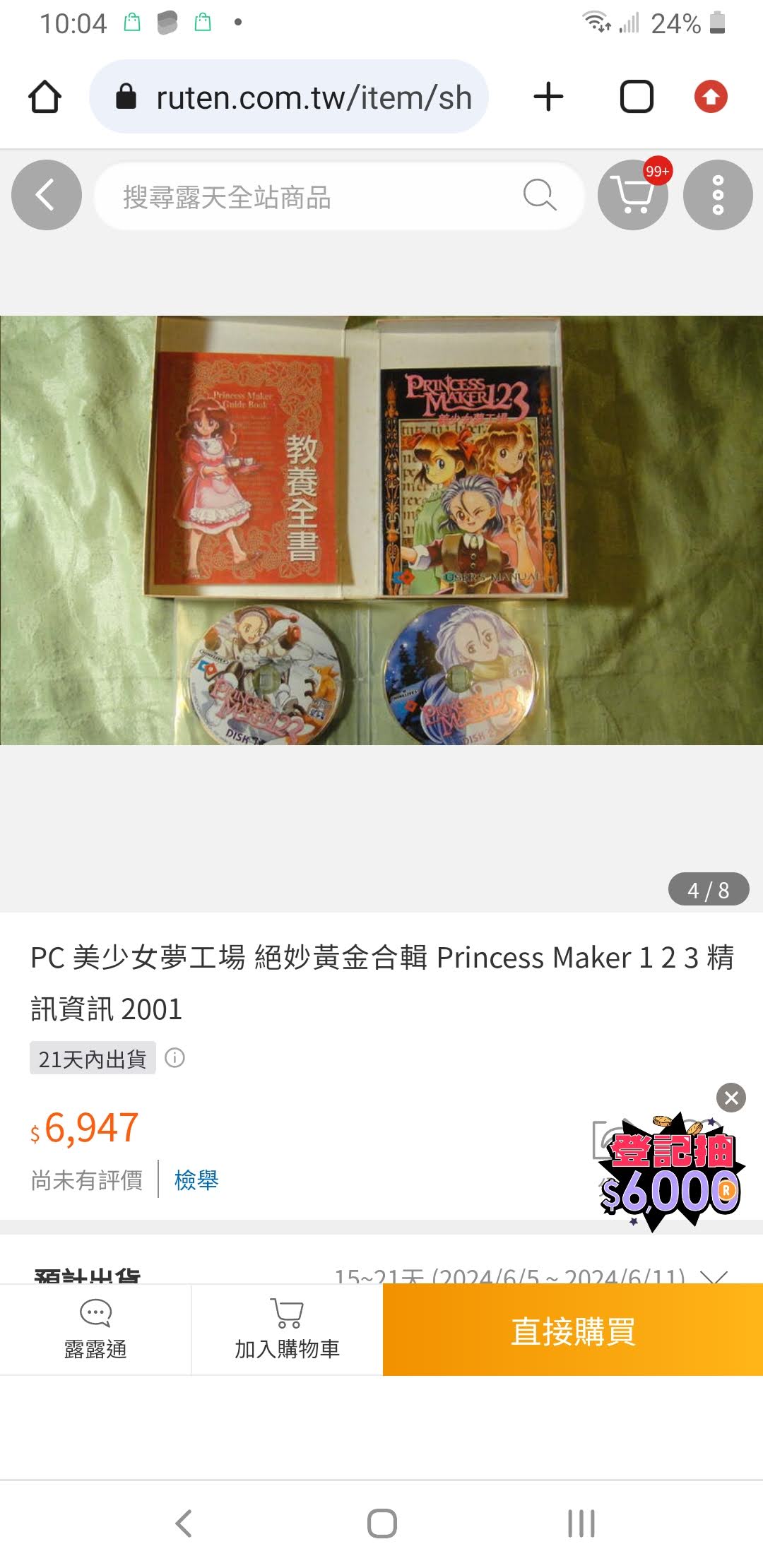This screenshot has height=1568, width=763.
Task: Tap 加入購物車 to add item
Action: 287,1329
